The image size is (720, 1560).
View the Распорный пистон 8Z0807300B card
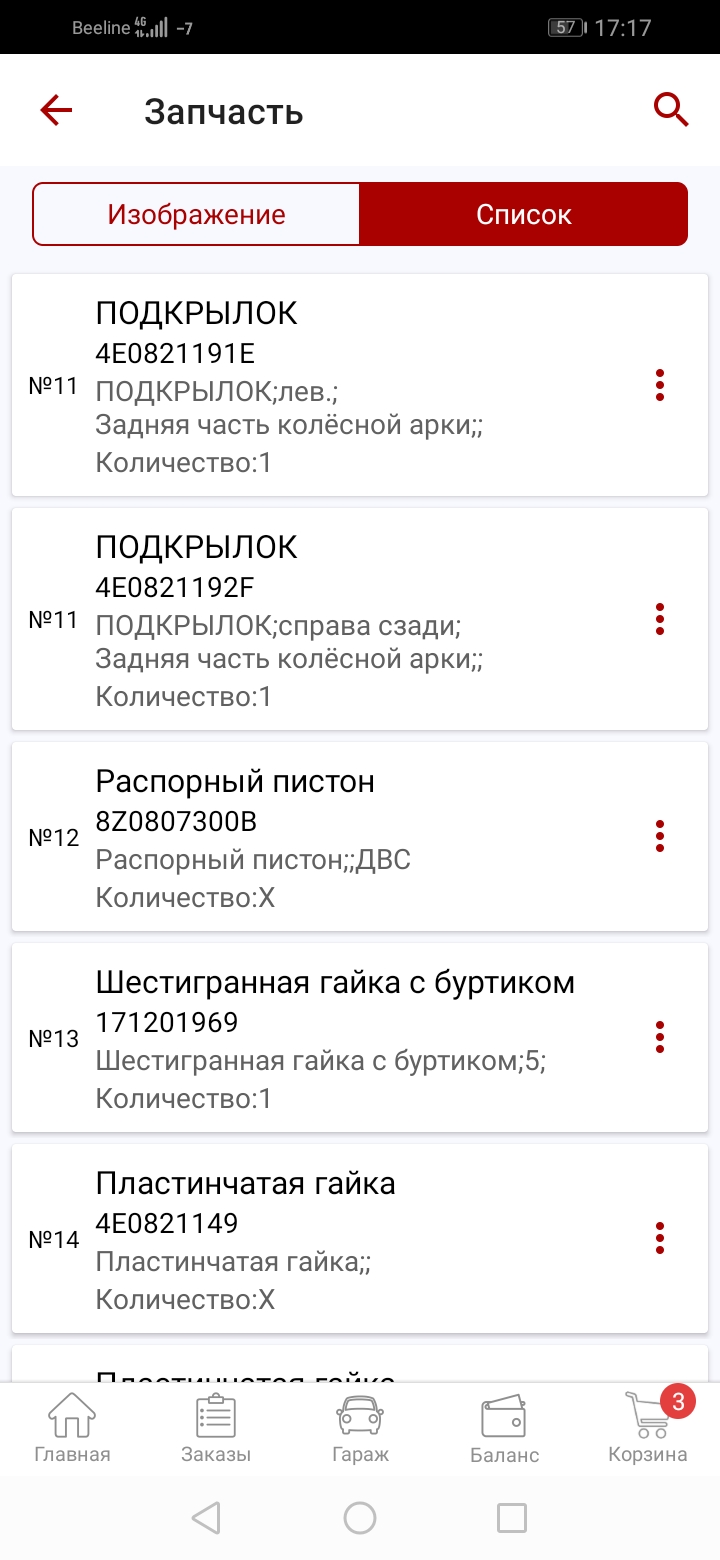[330, 836]
